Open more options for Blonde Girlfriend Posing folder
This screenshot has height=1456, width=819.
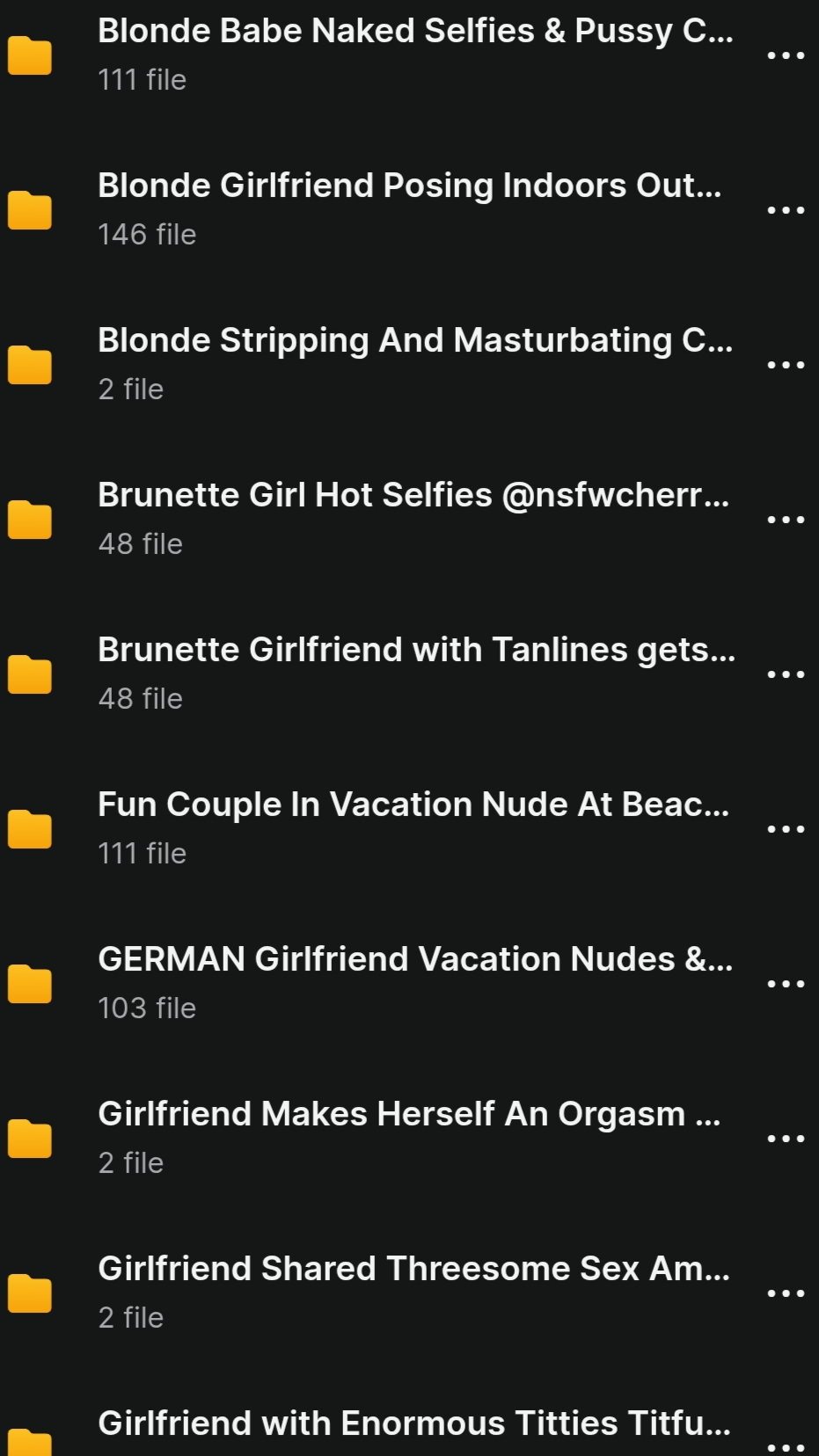pyautogui.click(x=786, y=210)
